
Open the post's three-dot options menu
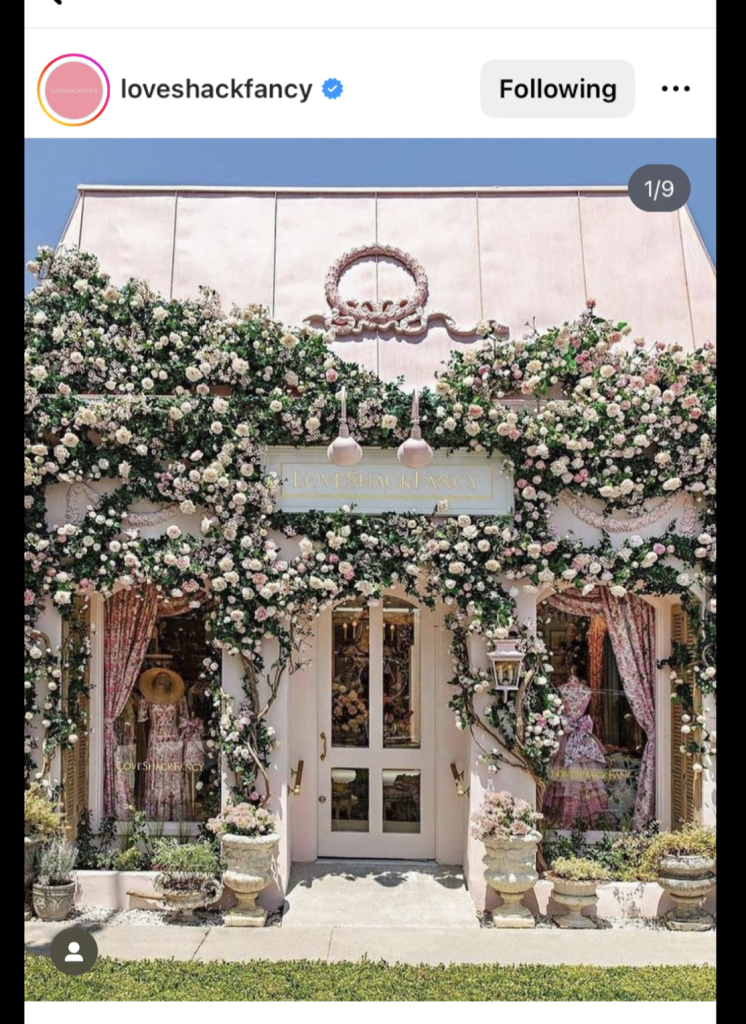pyautogui.click(x=676, y=89)
